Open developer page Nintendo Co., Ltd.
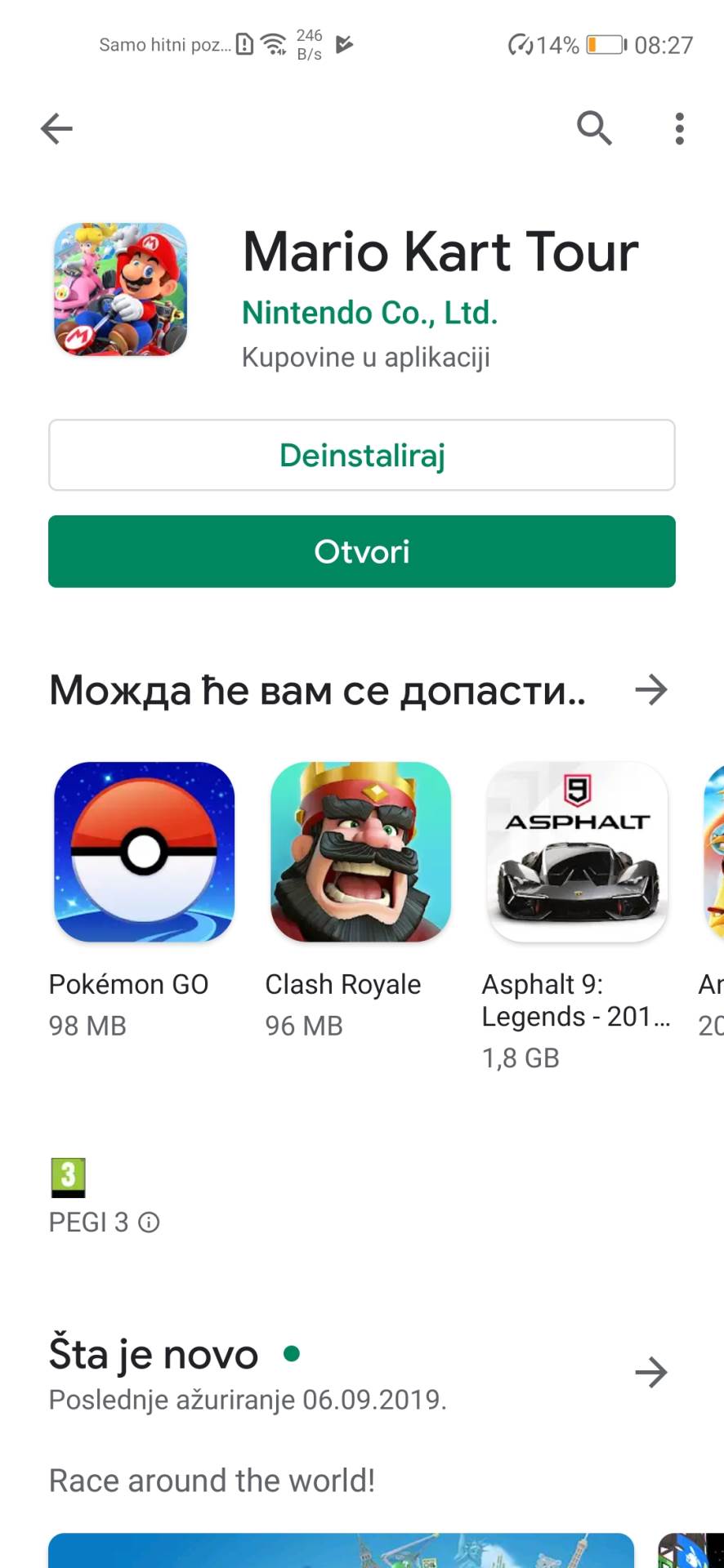Screen dimensions: 724x1568 [369, 313]
